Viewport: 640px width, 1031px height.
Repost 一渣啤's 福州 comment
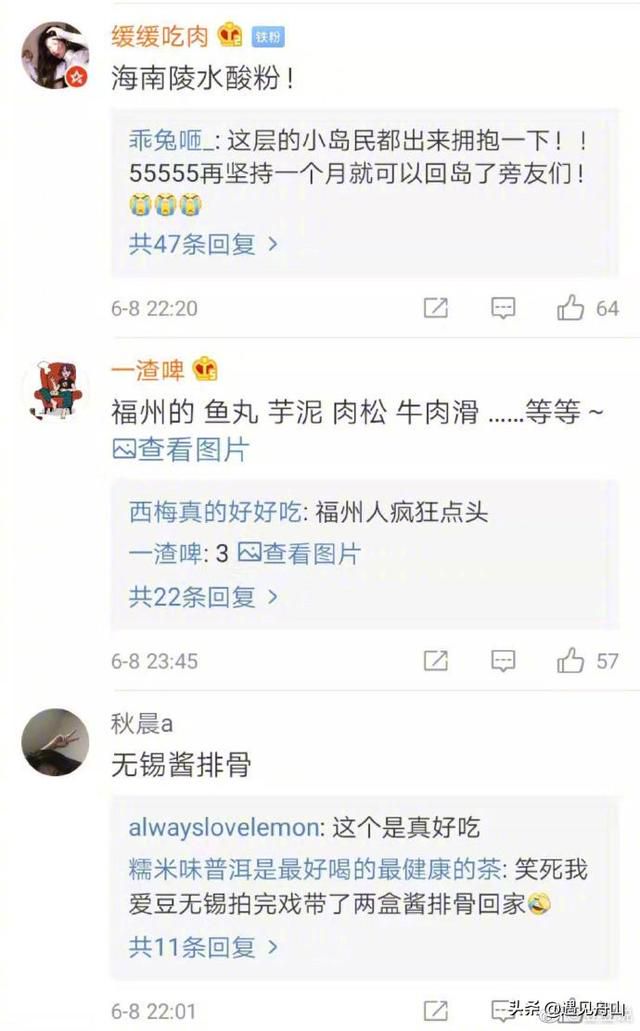click(435, 660)
